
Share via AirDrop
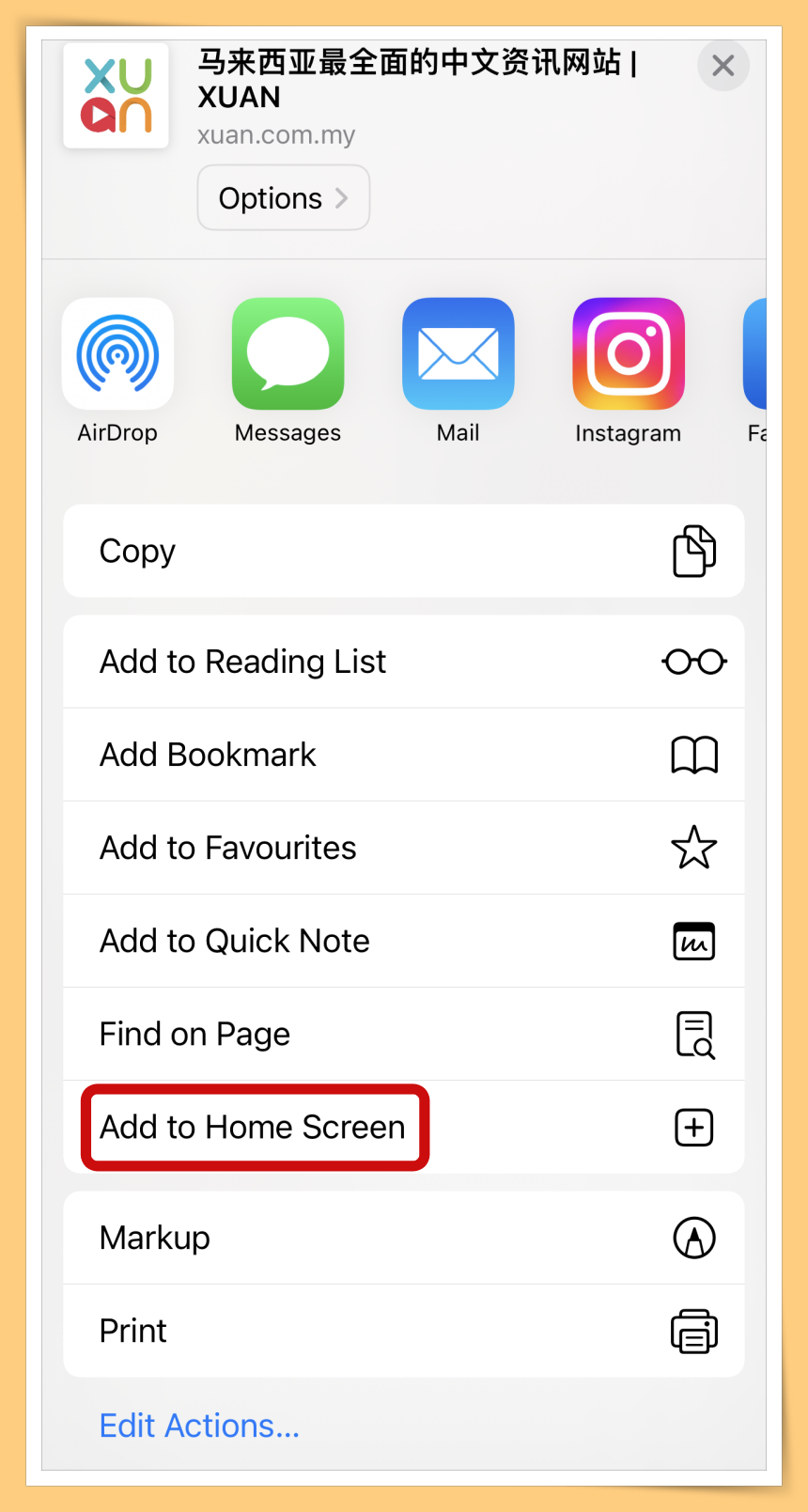117,354
